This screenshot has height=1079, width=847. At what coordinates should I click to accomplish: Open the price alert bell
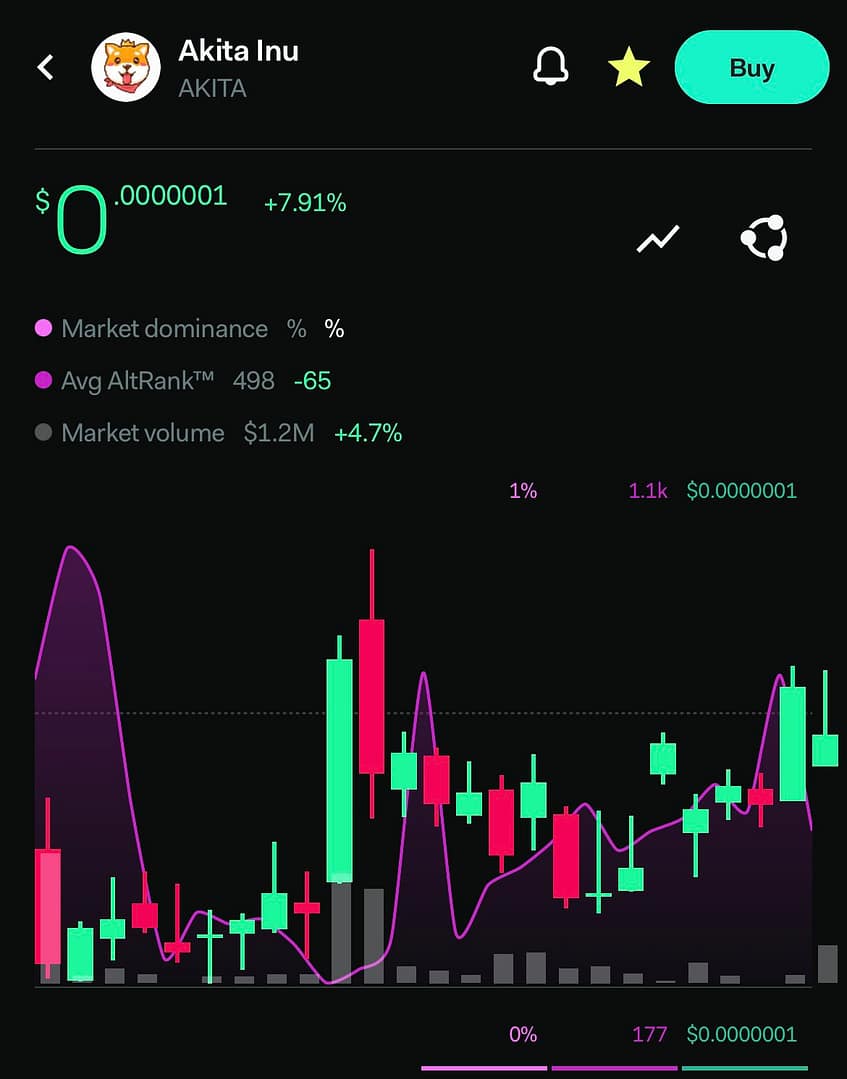click(x=550, y=67)
